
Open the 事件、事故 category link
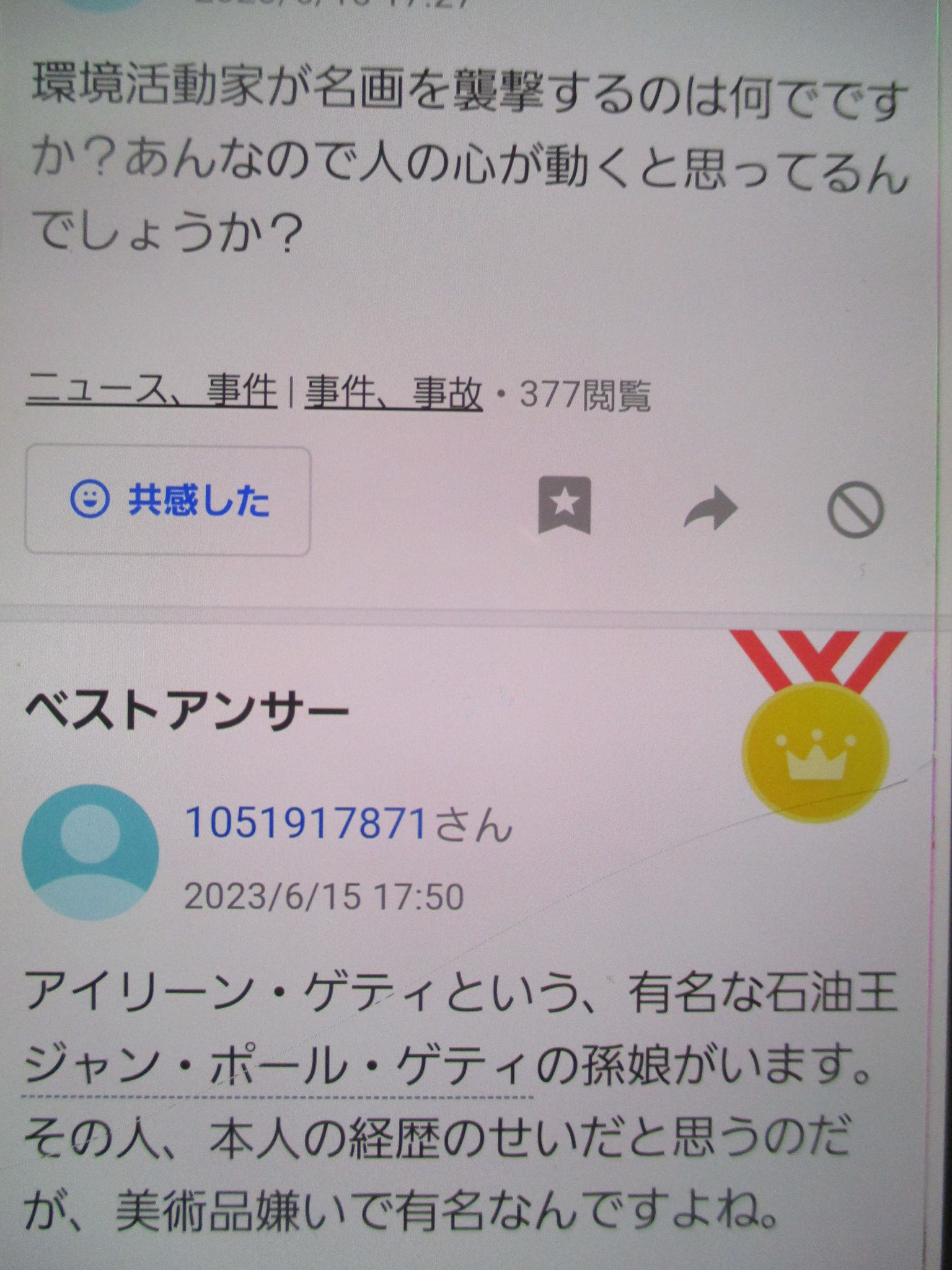393,394
